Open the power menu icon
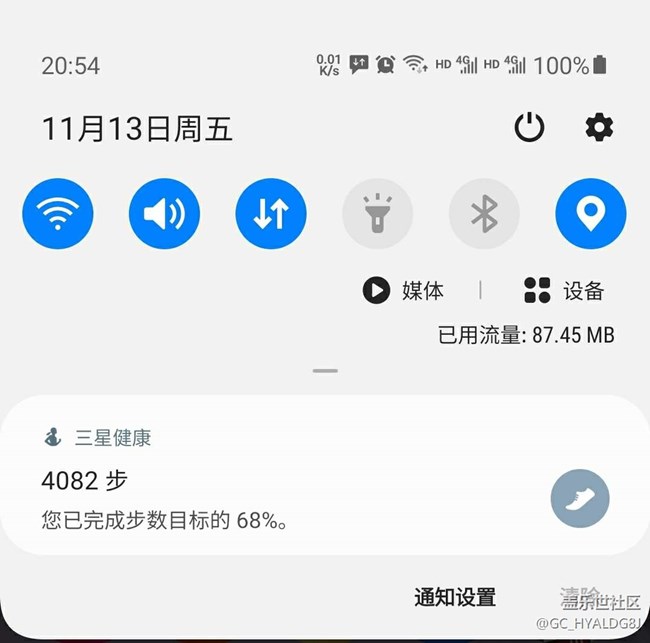The image size is (650, 643). coord(529,128)
